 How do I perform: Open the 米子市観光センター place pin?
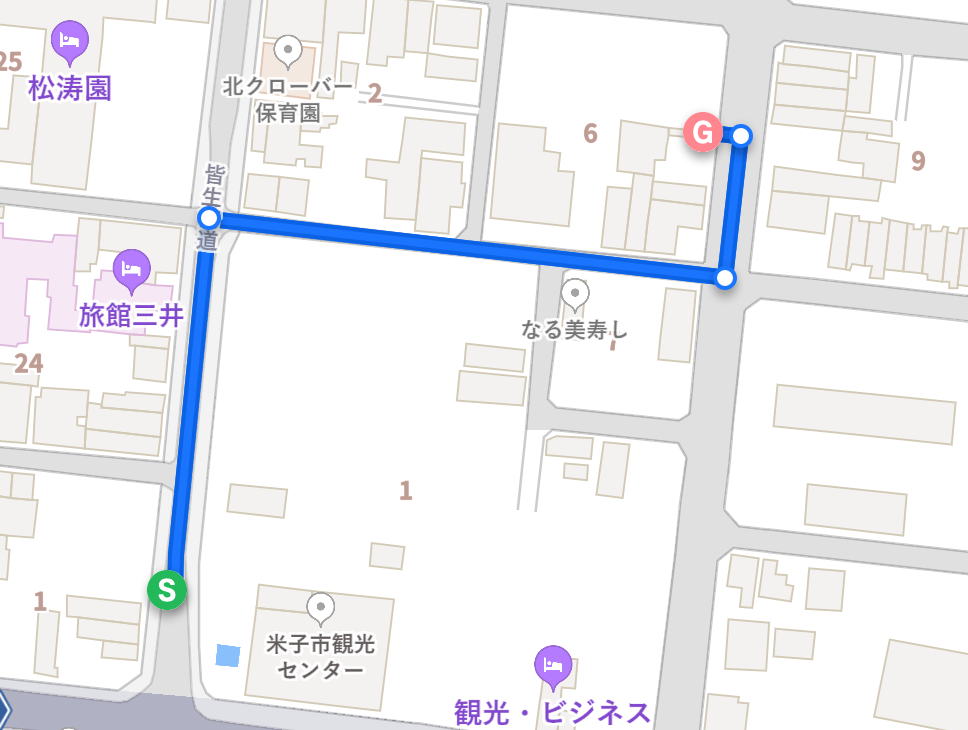coord(320,607)
